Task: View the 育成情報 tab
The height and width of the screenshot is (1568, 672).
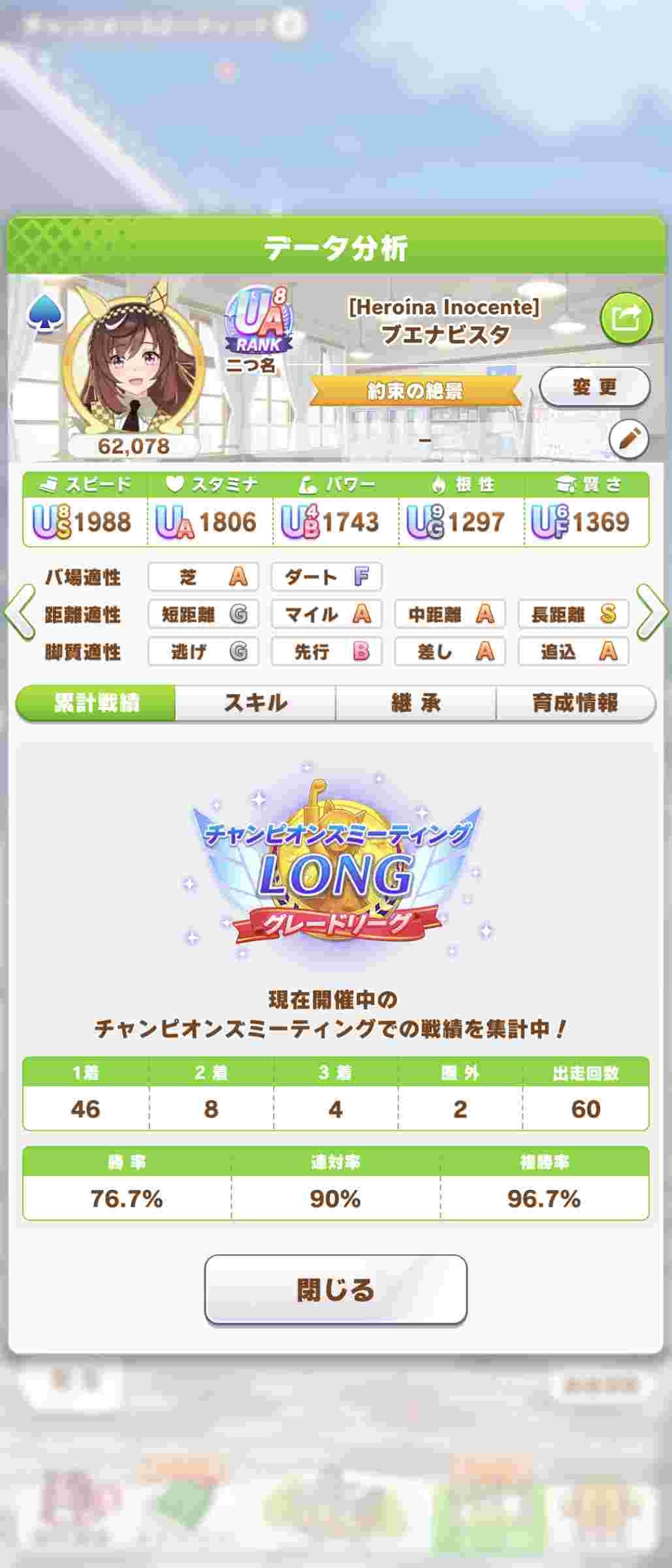Action: tap(575, 703)
